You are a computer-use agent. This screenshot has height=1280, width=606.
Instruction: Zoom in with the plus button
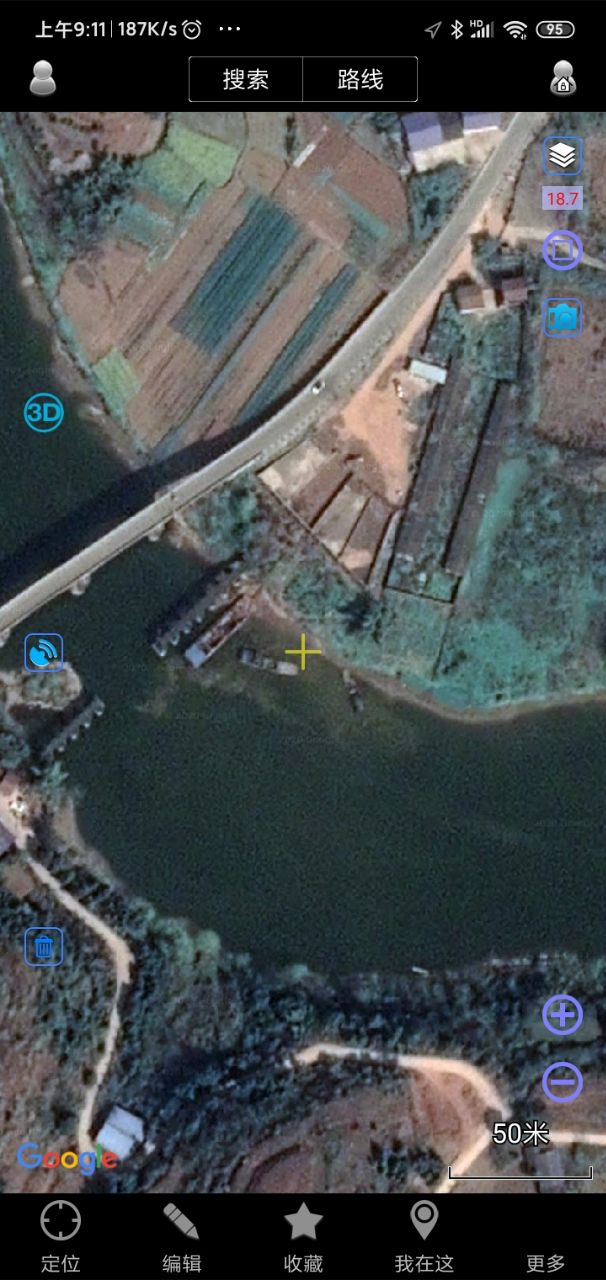pyautogui.click(x=563, y=1015)
